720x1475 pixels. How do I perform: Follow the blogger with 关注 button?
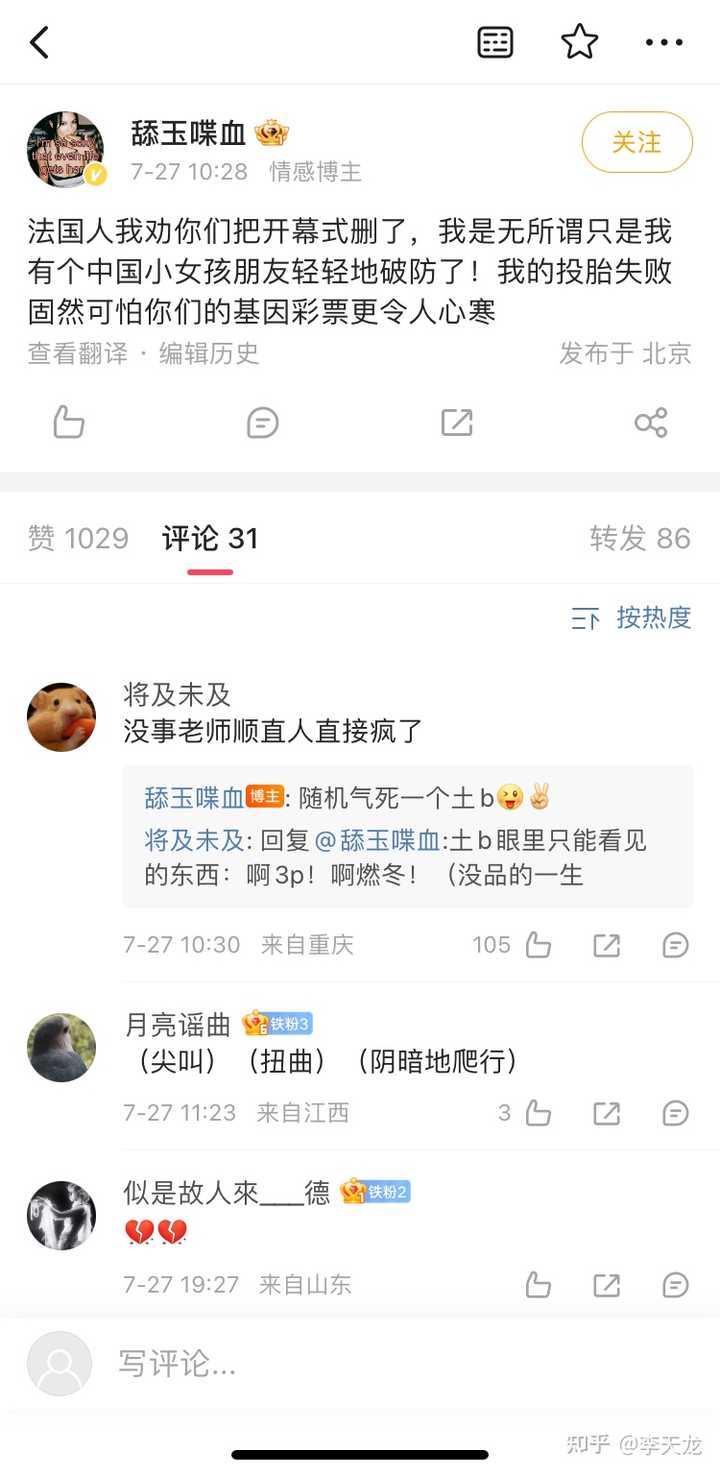pos(637,142)
